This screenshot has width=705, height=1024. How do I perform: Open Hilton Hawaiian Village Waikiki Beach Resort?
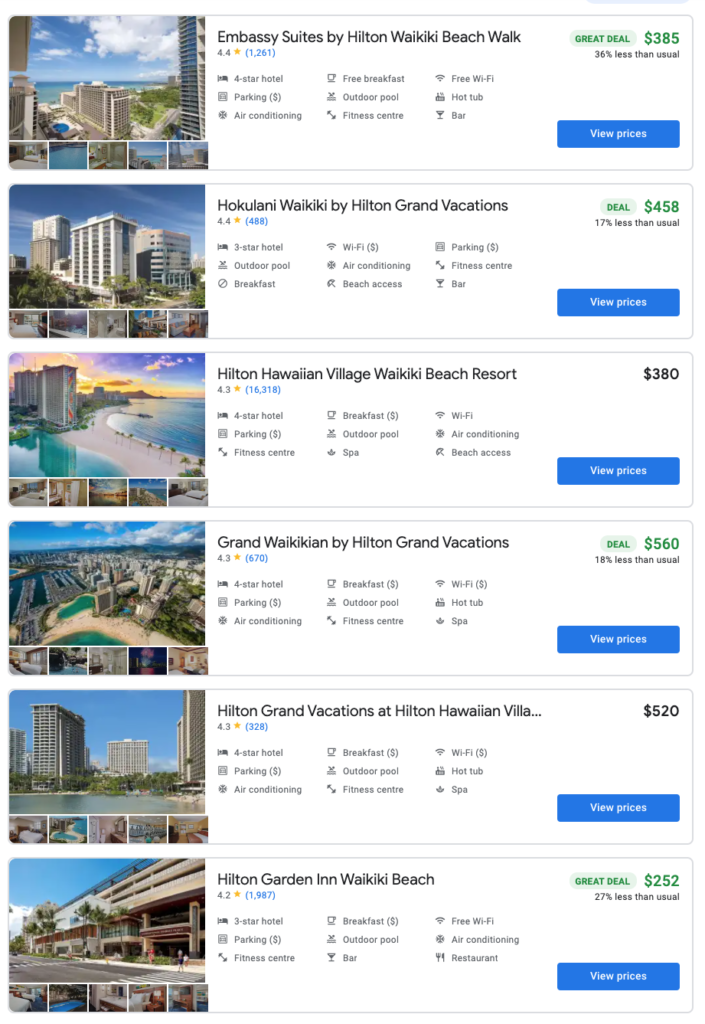pos(366,374)
